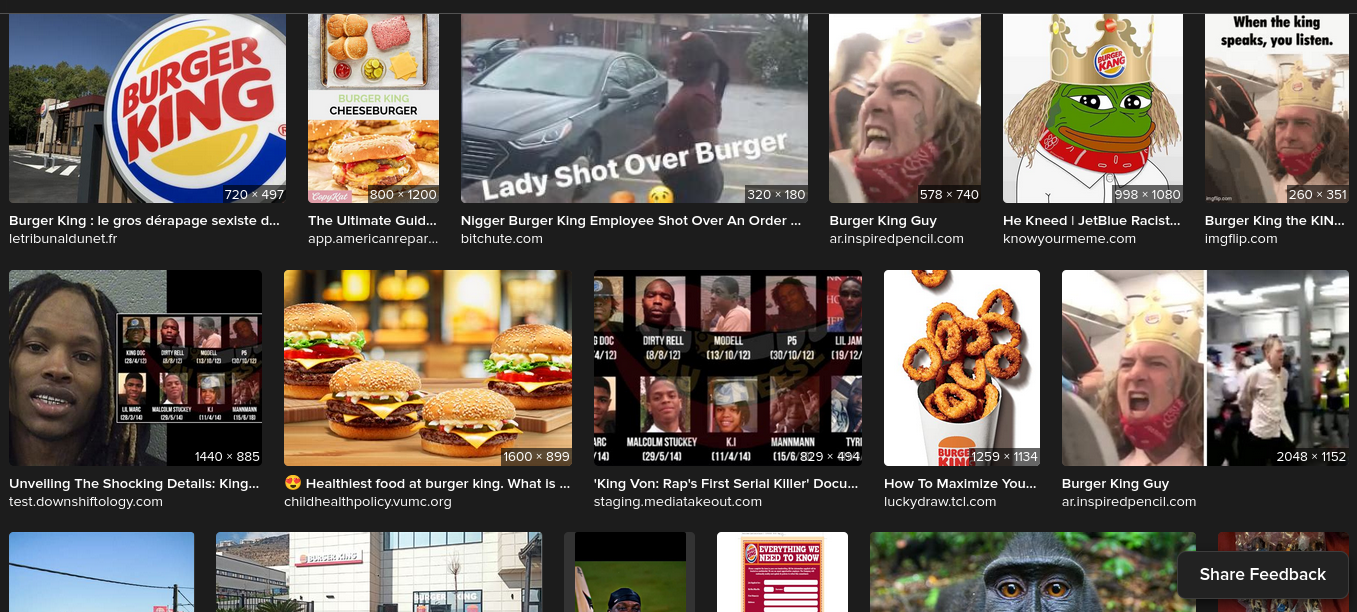Viewport: 1357px width, 612px height.
Task: Open the Burger King storefront image in bottom row
Action: click(x=379, y=572)
